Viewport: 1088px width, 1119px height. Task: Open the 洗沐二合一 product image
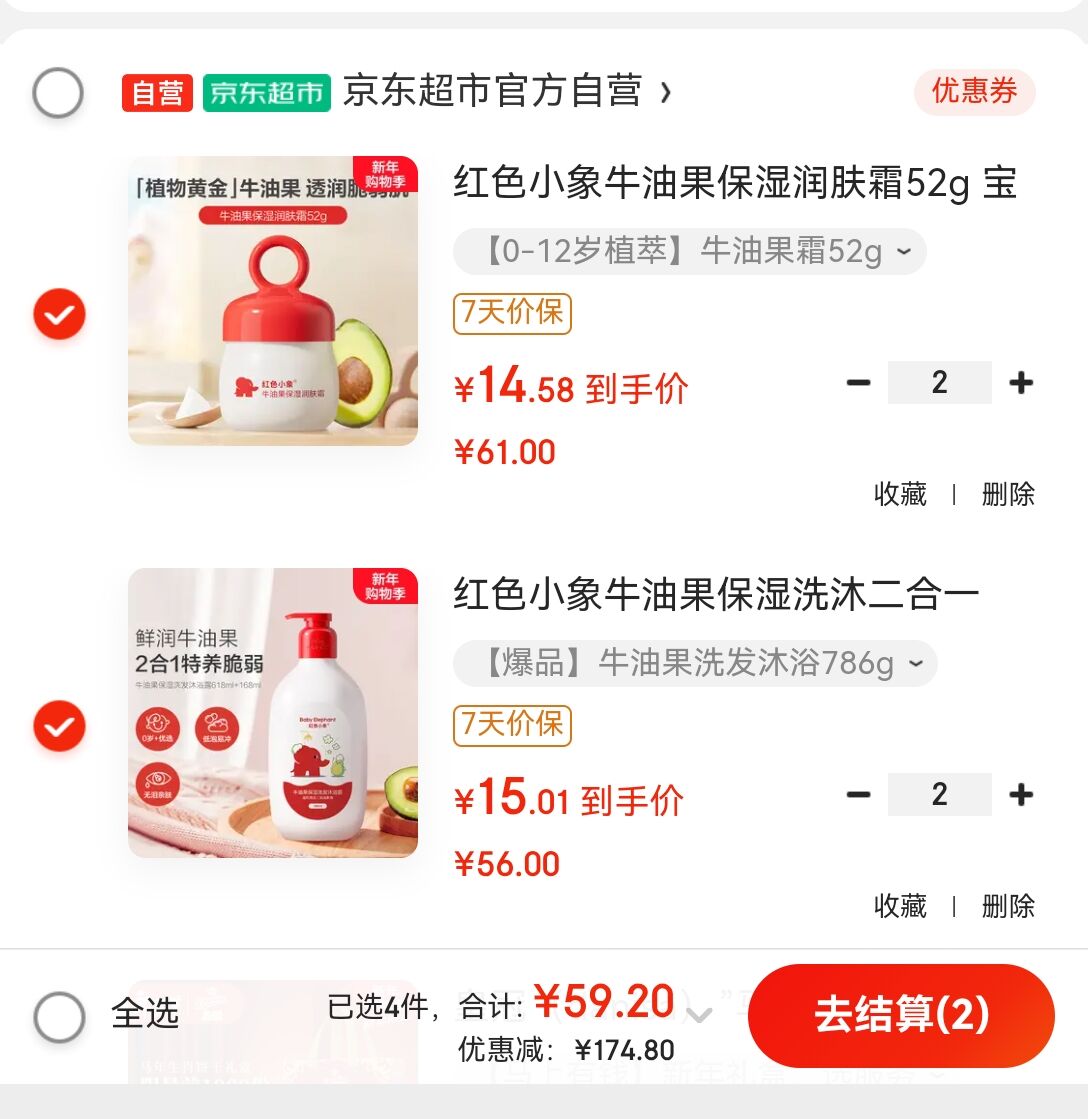click(x=272, y=713)
